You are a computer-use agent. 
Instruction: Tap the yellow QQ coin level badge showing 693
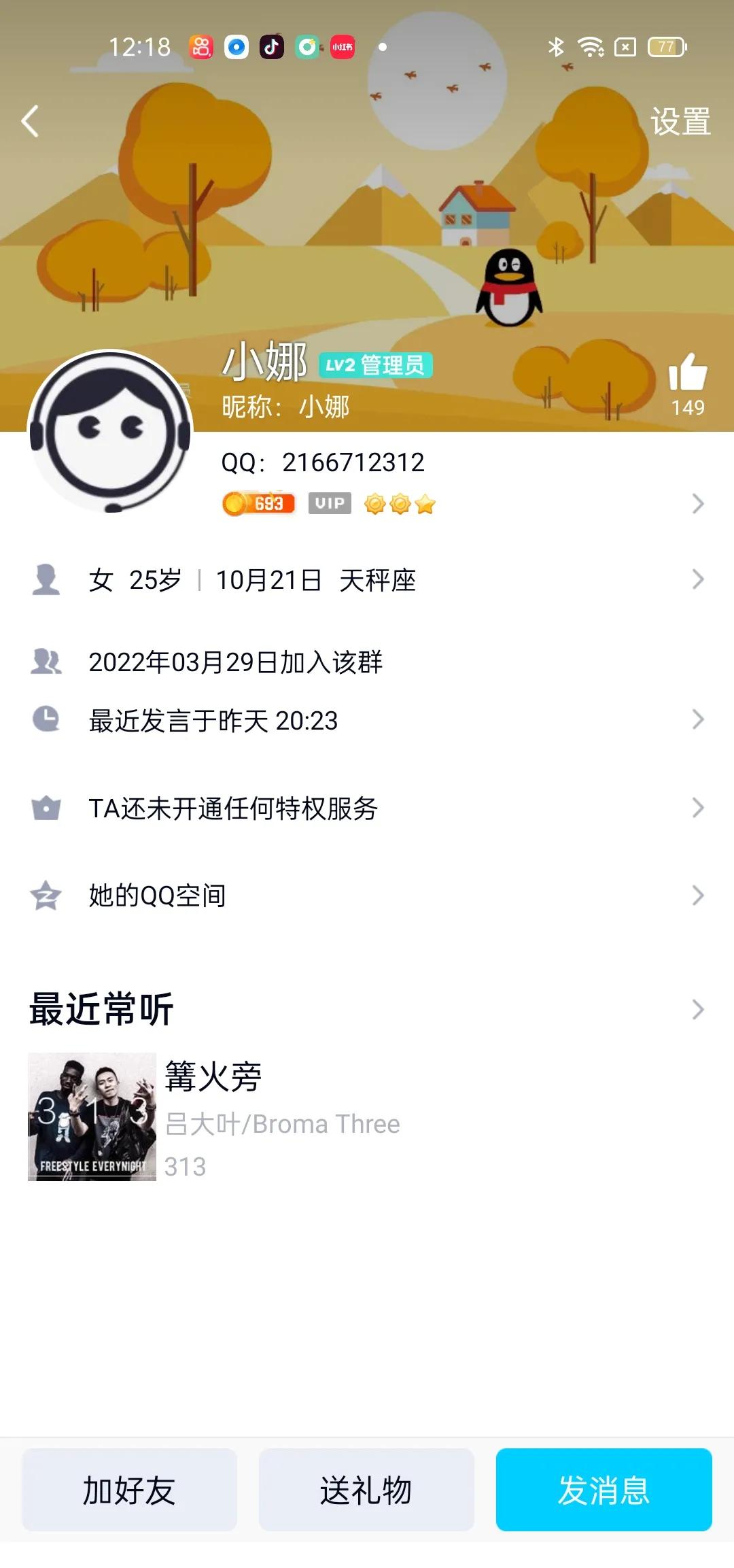(257, 504)
